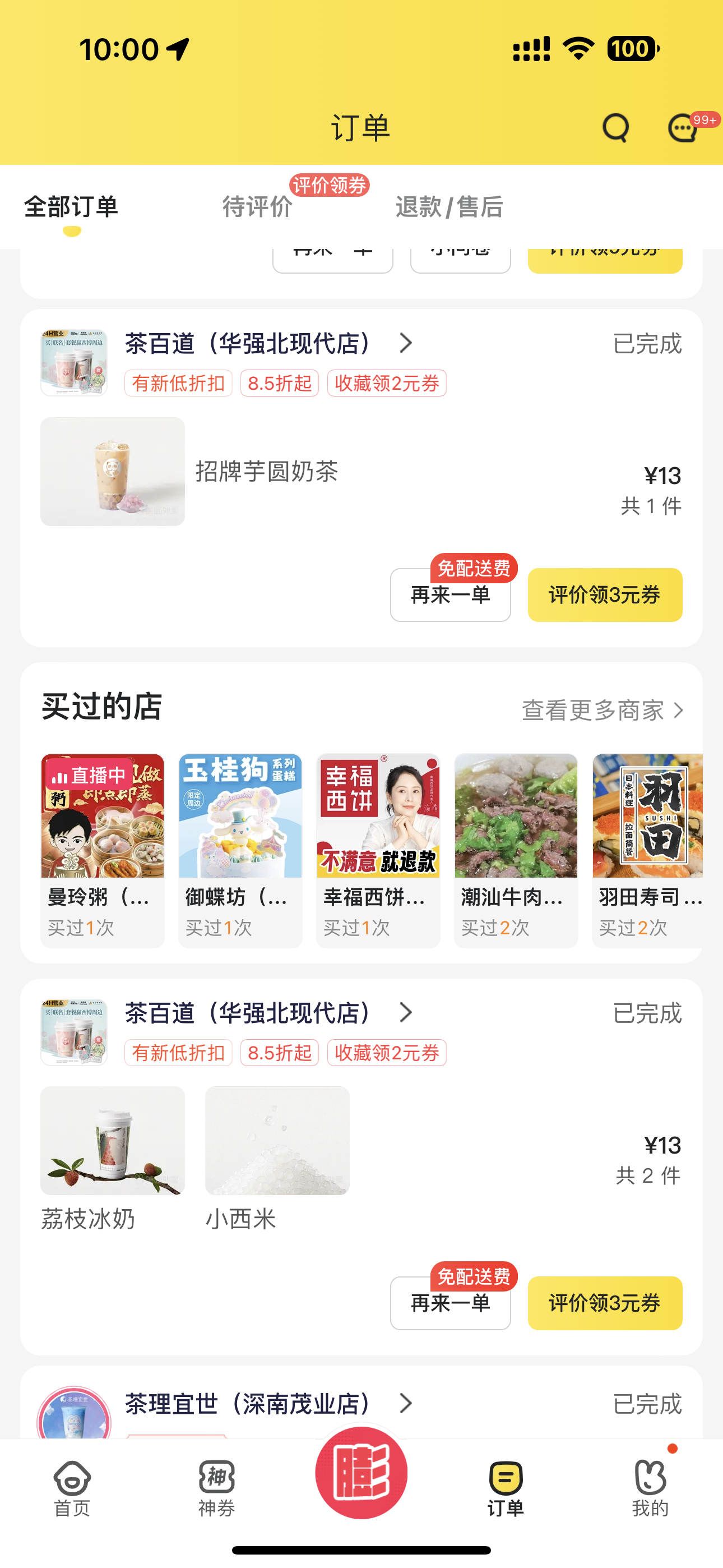Select the 全部订单 tab

pyautogui.click(x=71, y=207)
